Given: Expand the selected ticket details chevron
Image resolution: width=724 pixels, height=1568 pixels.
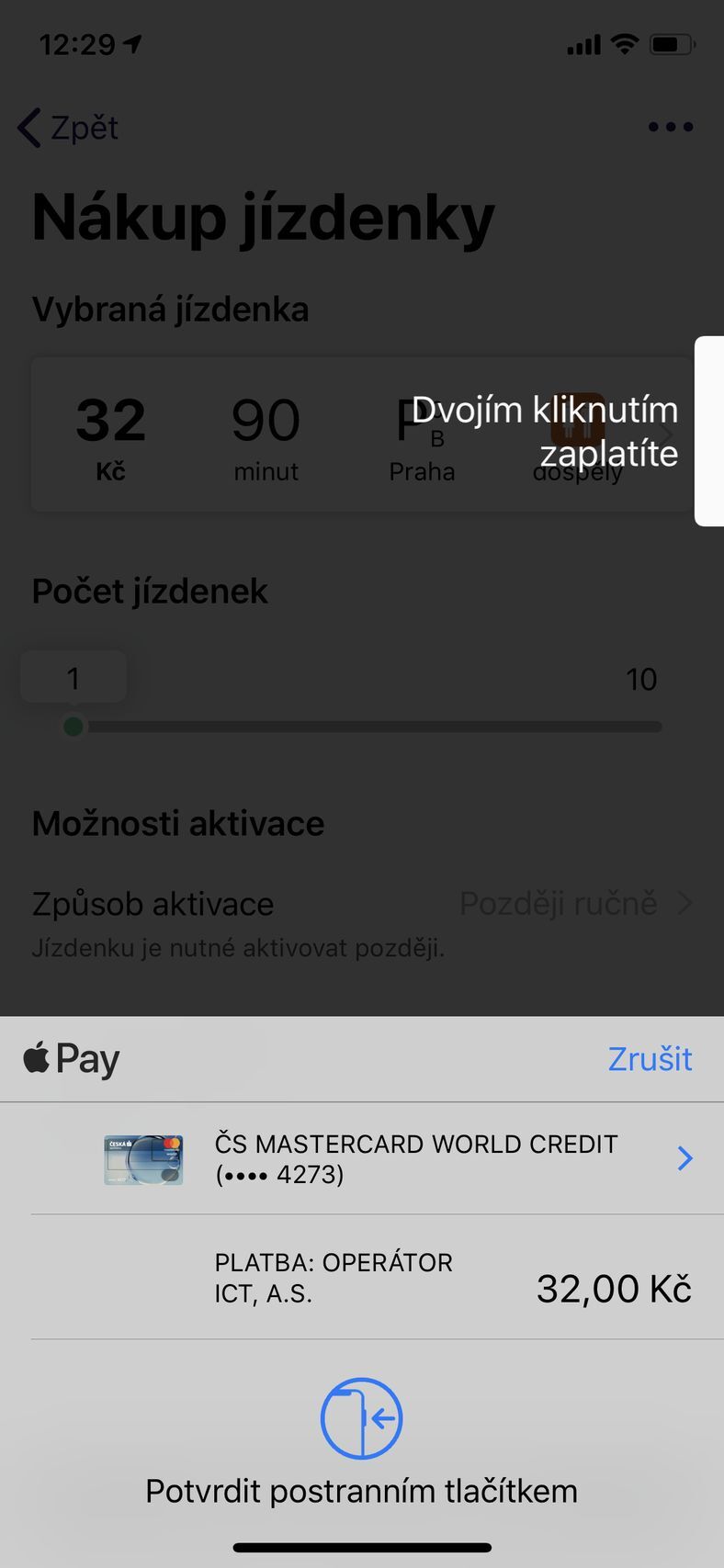Looking at the screenshot, I should click(x=667, y=434).
